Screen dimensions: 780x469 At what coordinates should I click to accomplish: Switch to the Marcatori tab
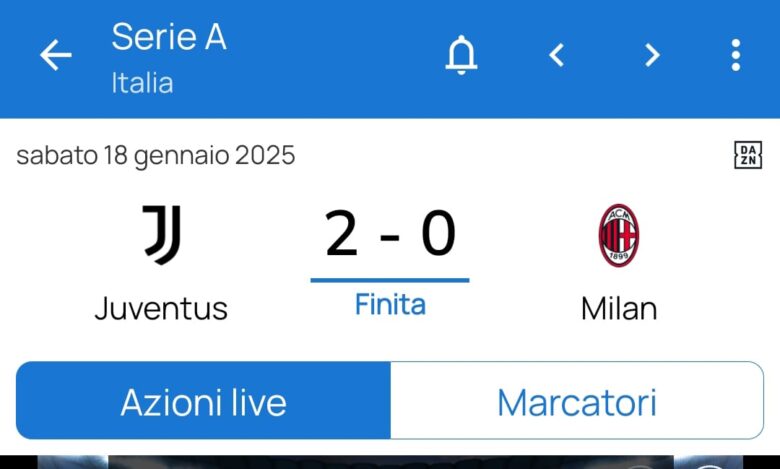click(x=576, y=402)
